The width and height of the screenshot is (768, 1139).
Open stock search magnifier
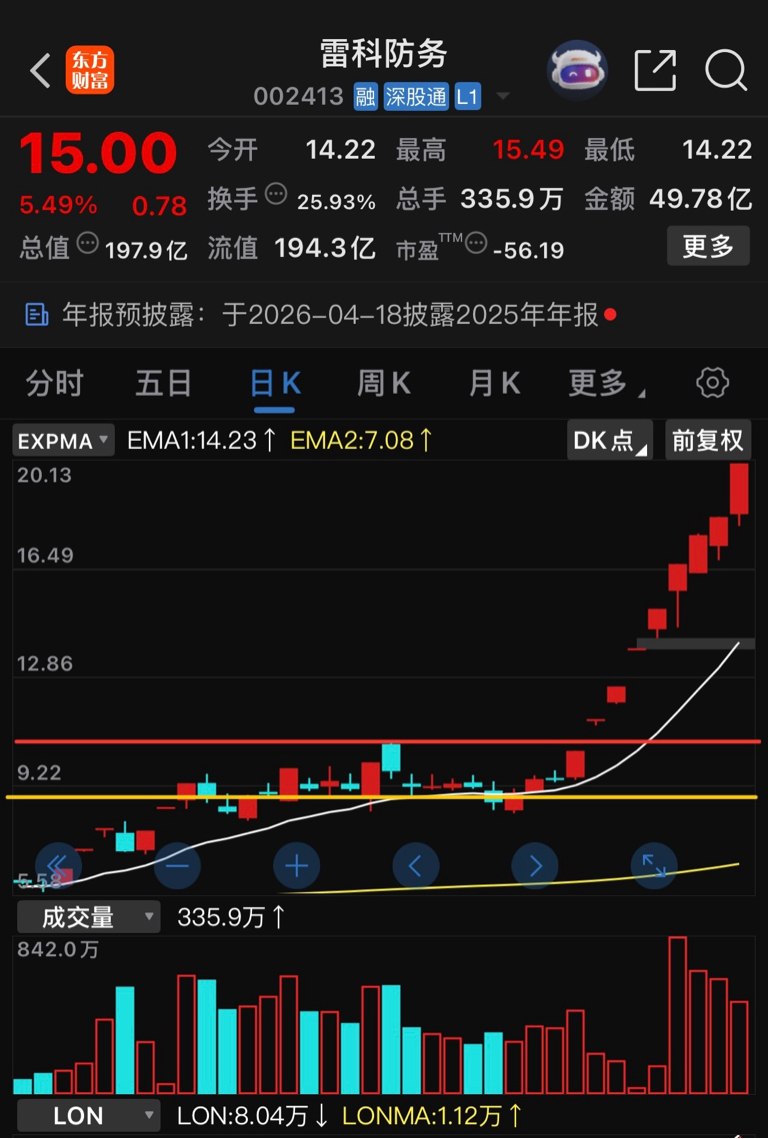(725, 71)
